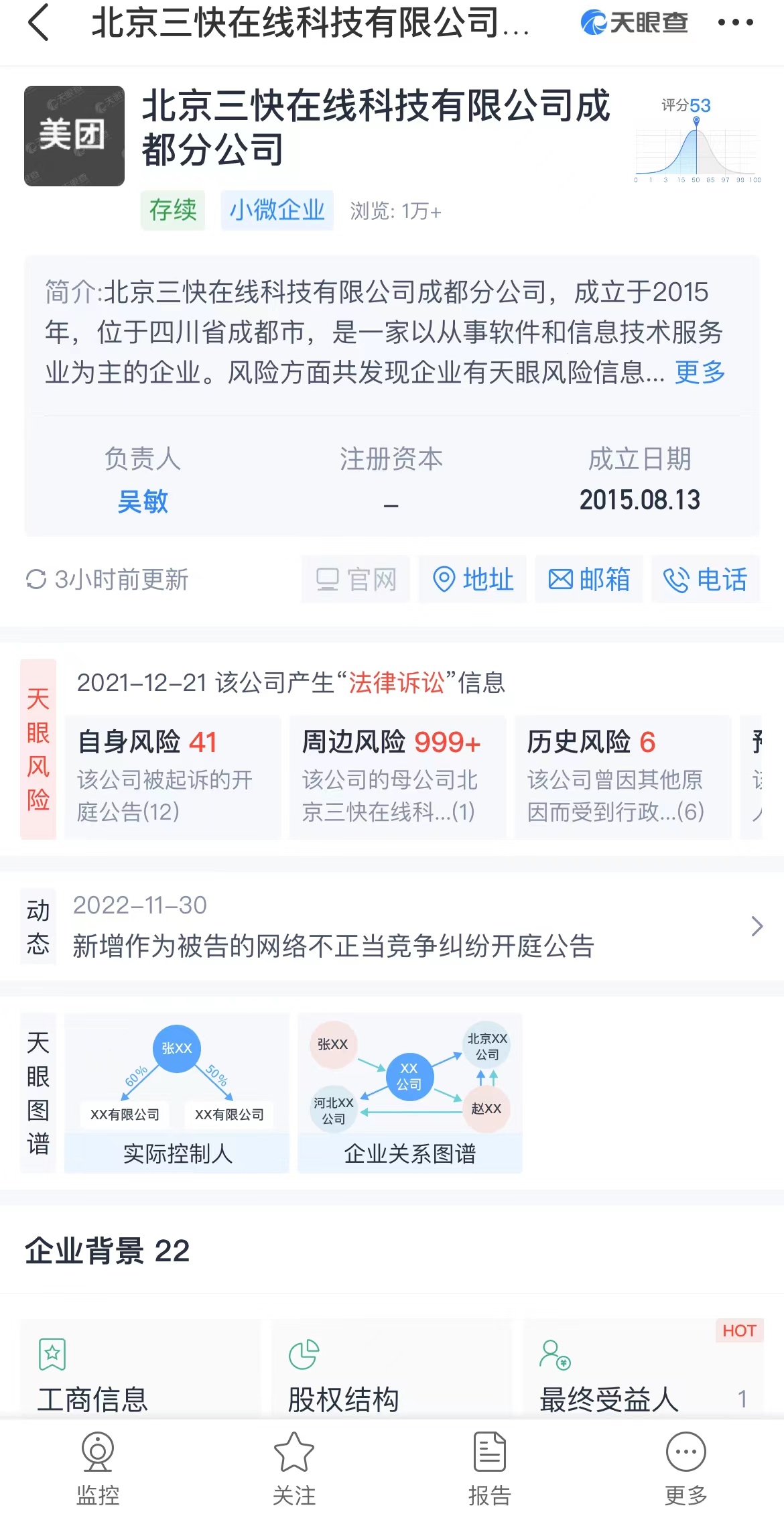784x1518 pixels.
Task: View the 实际控制人 chart
Action: (177, 1092)
